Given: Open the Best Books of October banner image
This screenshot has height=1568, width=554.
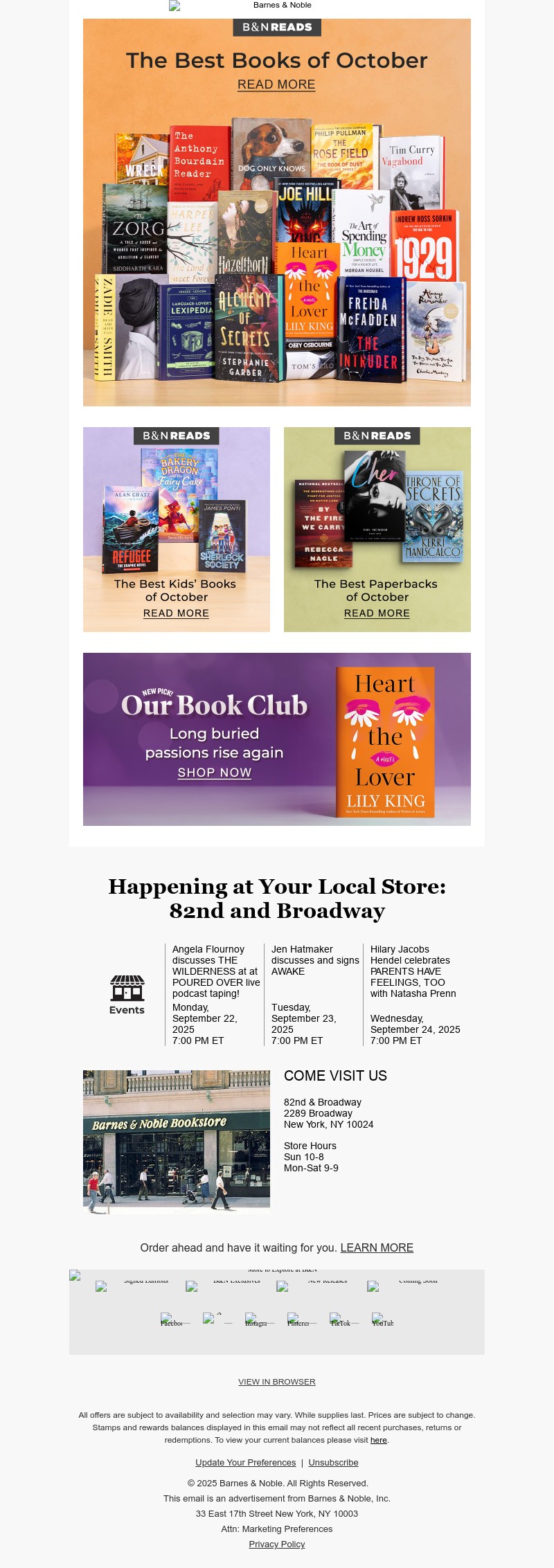Looking at the screenshot, I should (276, 256).
